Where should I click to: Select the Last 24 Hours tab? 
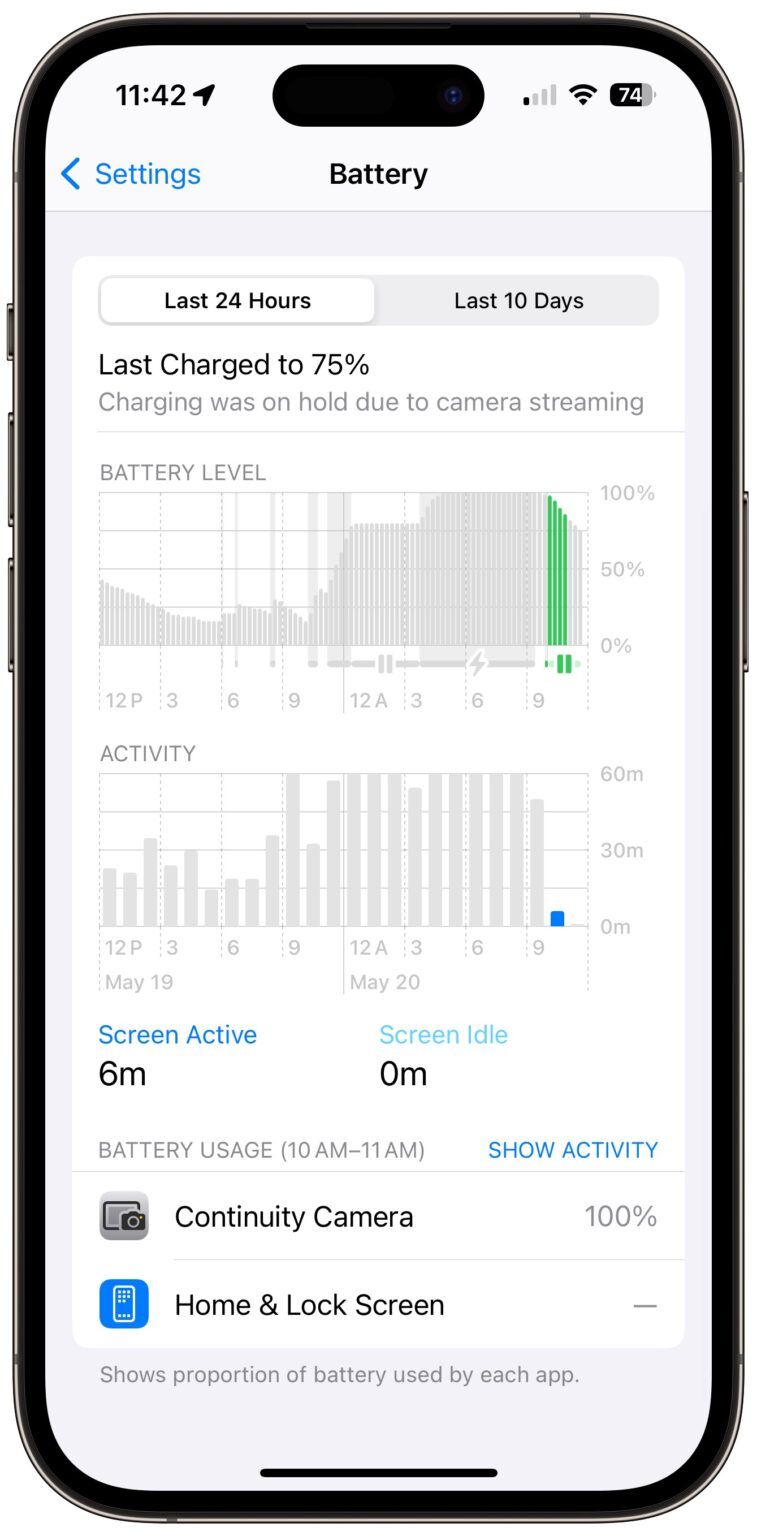pos(236,300)
